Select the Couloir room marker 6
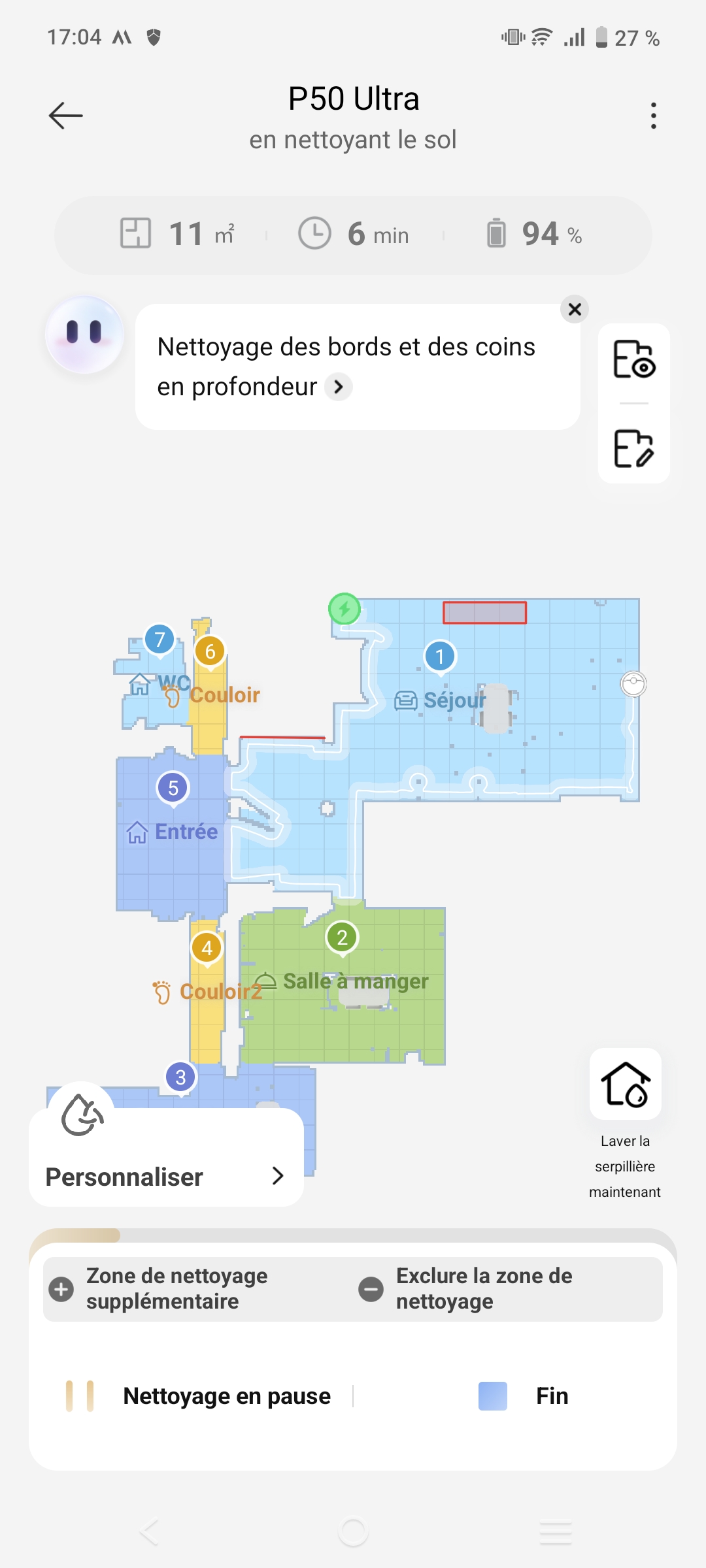The width and height of the screenshot is (706, 1568). click(210, 651)
